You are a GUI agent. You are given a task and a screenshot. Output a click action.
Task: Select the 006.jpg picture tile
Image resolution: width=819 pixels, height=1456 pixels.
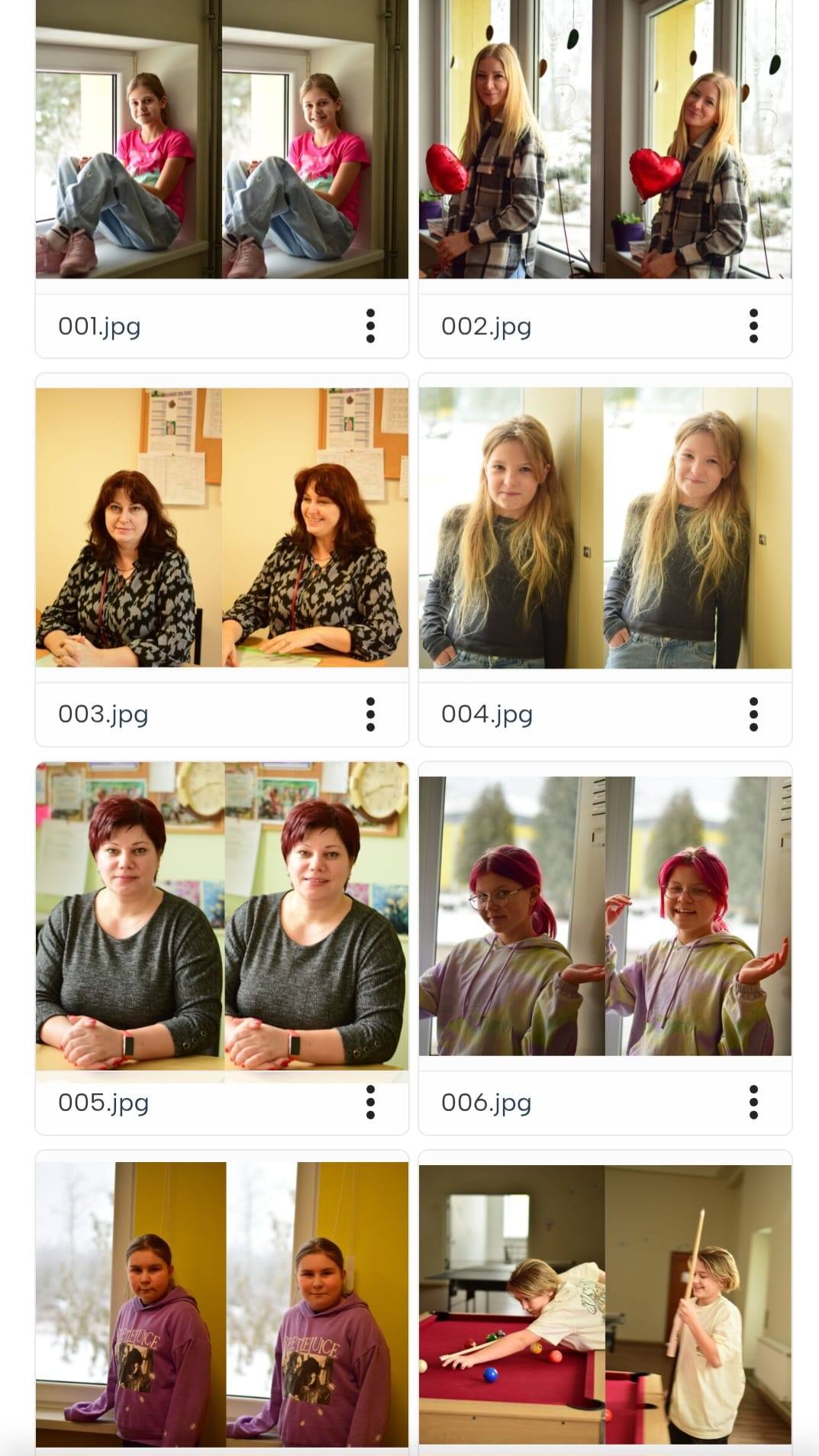(605, 916)
